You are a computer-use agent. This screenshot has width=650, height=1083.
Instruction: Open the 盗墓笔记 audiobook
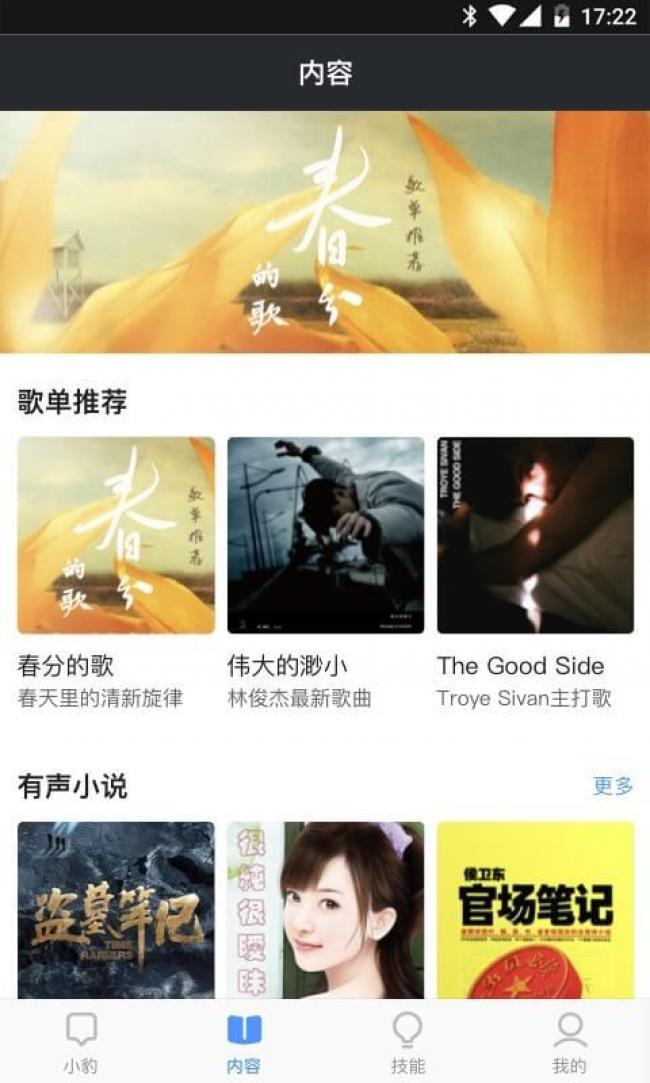coord(116,910)
